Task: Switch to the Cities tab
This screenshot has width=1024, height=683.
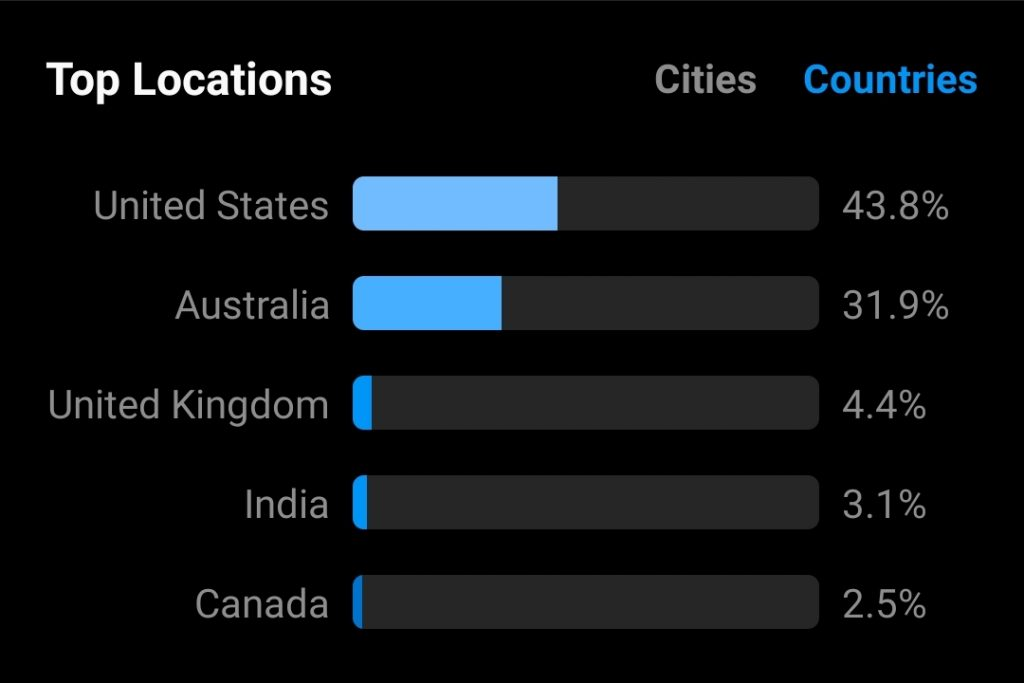Action: [705, 80]
